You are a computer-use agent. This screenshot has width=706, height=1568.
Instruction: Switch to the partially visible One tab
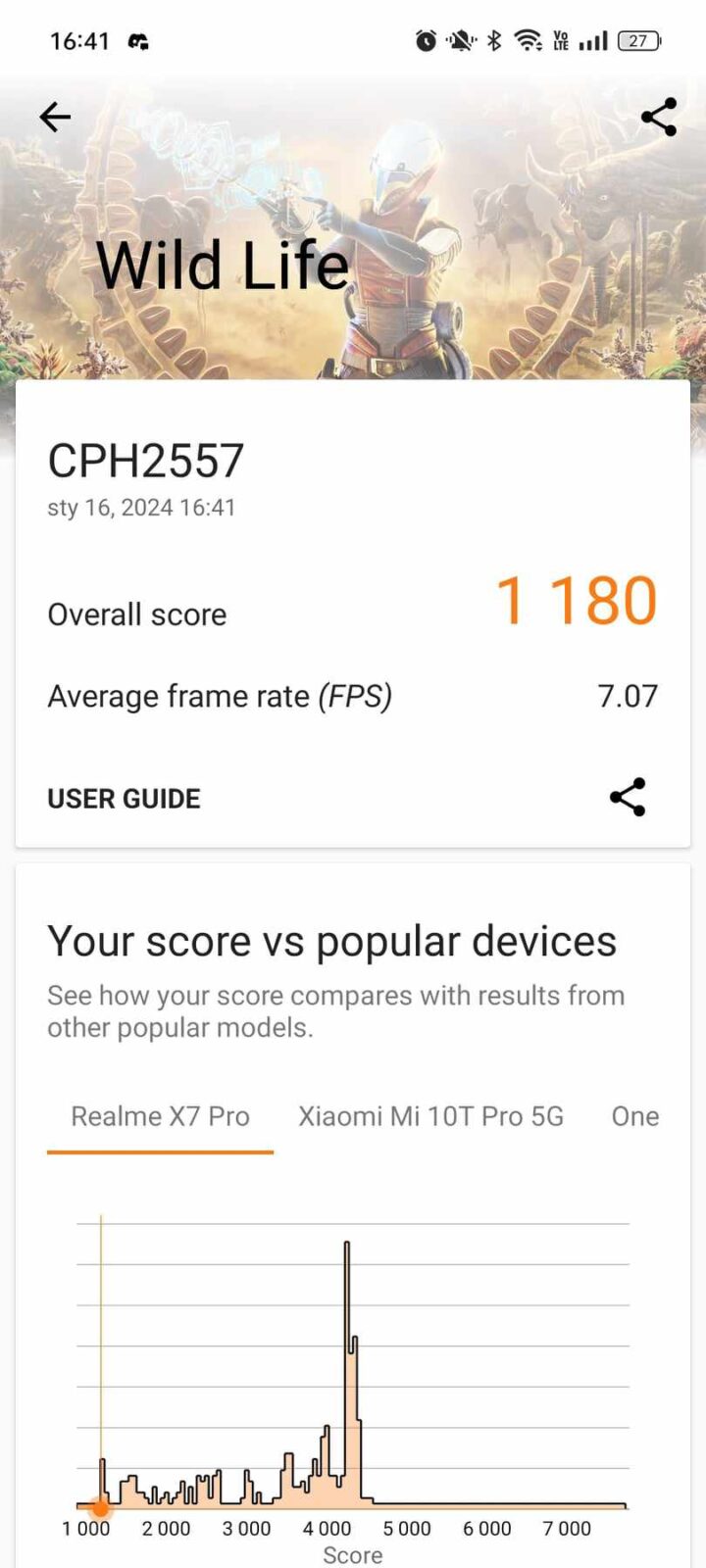click(x=635, y=1116)
